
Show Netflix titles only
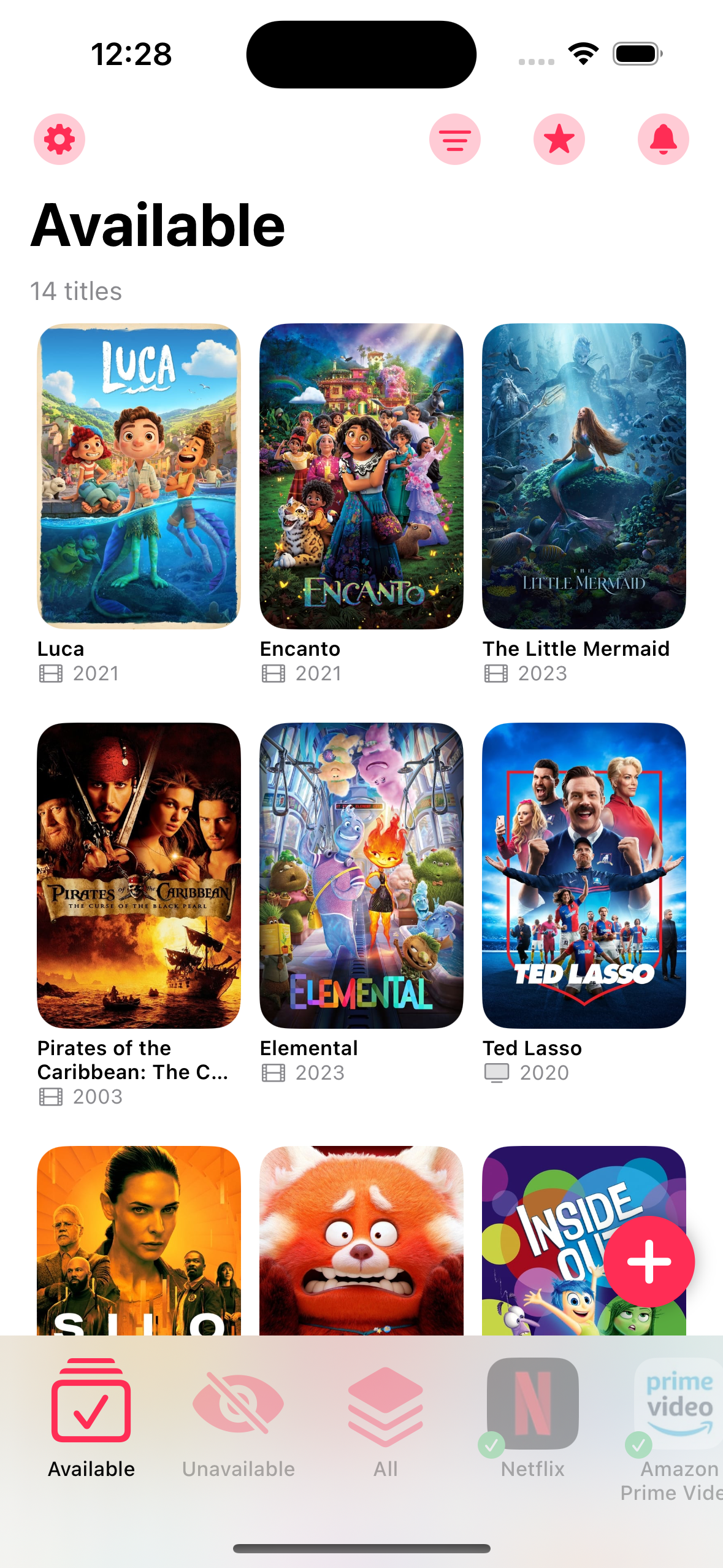(532, 1418)
